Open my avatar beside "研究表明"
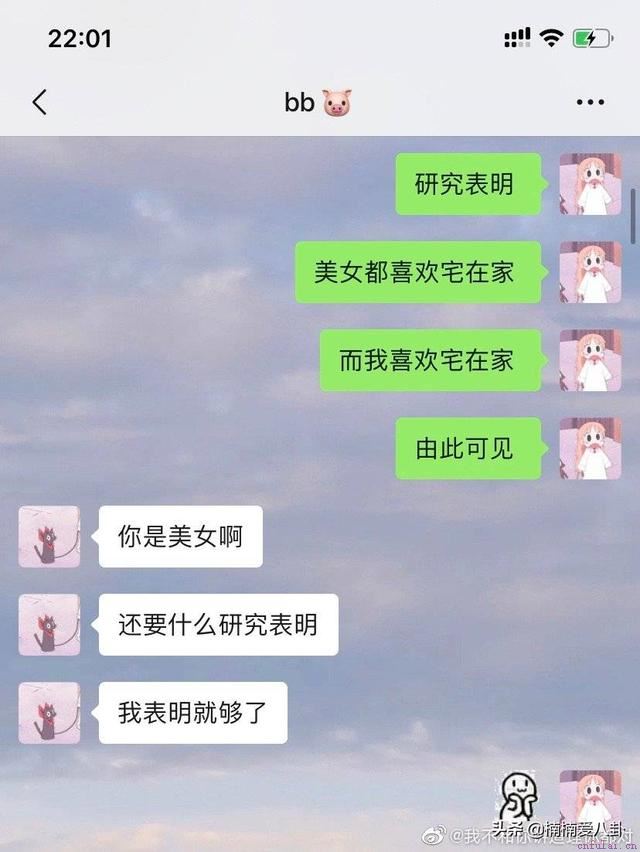This screenshot has height=852, width=640. point(590,184)
